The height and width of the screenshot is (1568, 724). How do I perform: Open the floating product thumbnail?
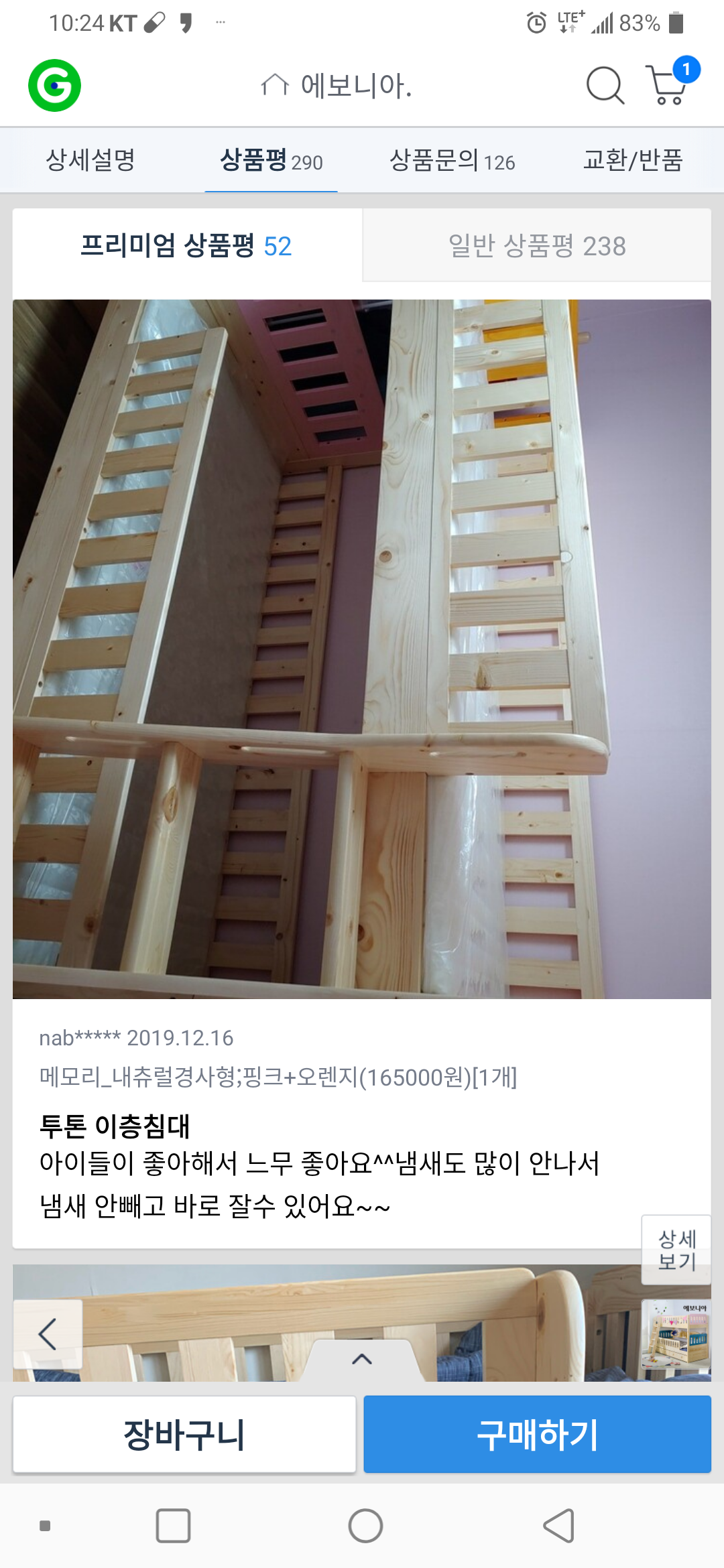(676, 1334)
